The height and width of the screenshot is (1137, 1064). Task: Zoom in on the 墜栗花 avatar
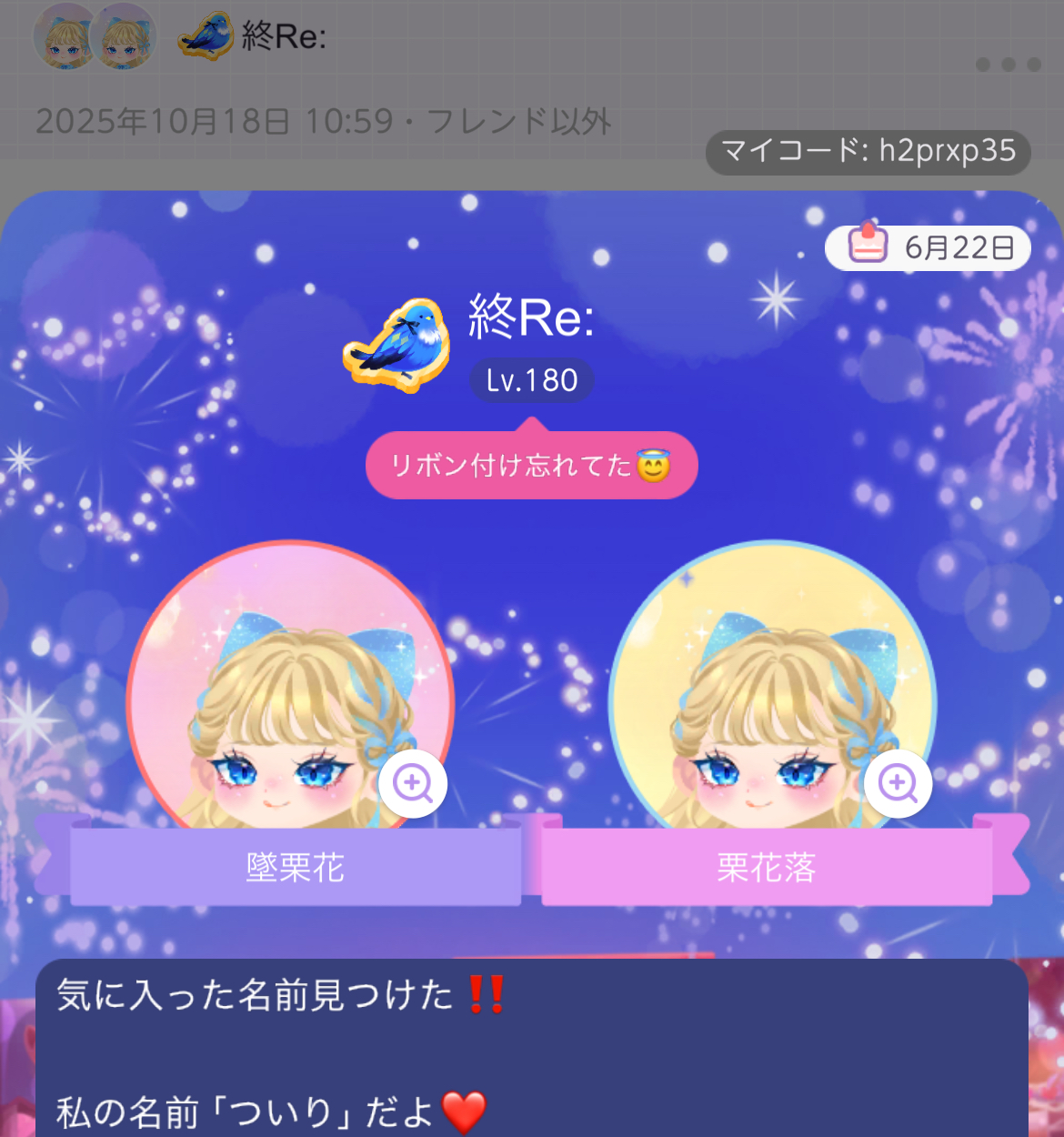413,783
